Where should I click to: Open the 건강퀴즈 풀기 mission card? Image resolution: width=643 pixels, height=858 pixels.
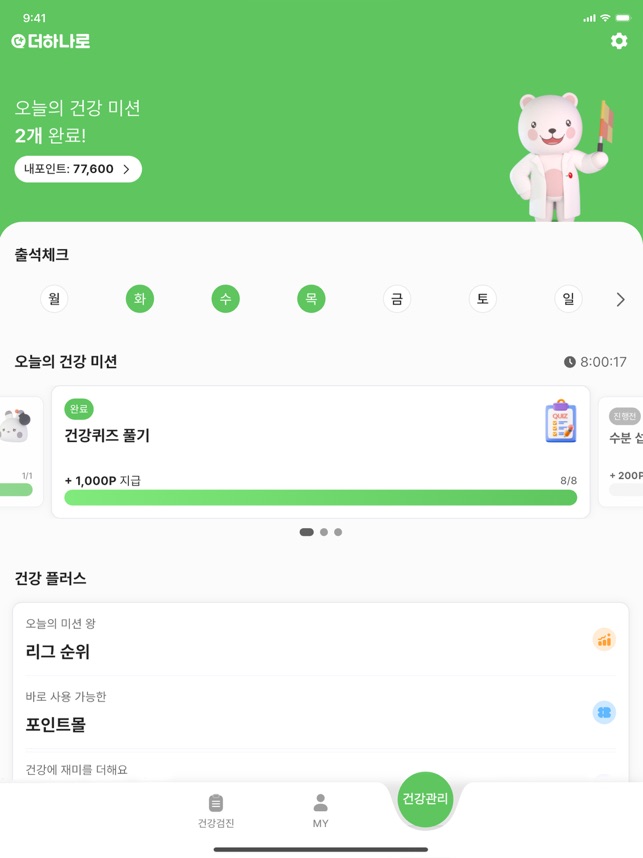[x=320, y=451]
